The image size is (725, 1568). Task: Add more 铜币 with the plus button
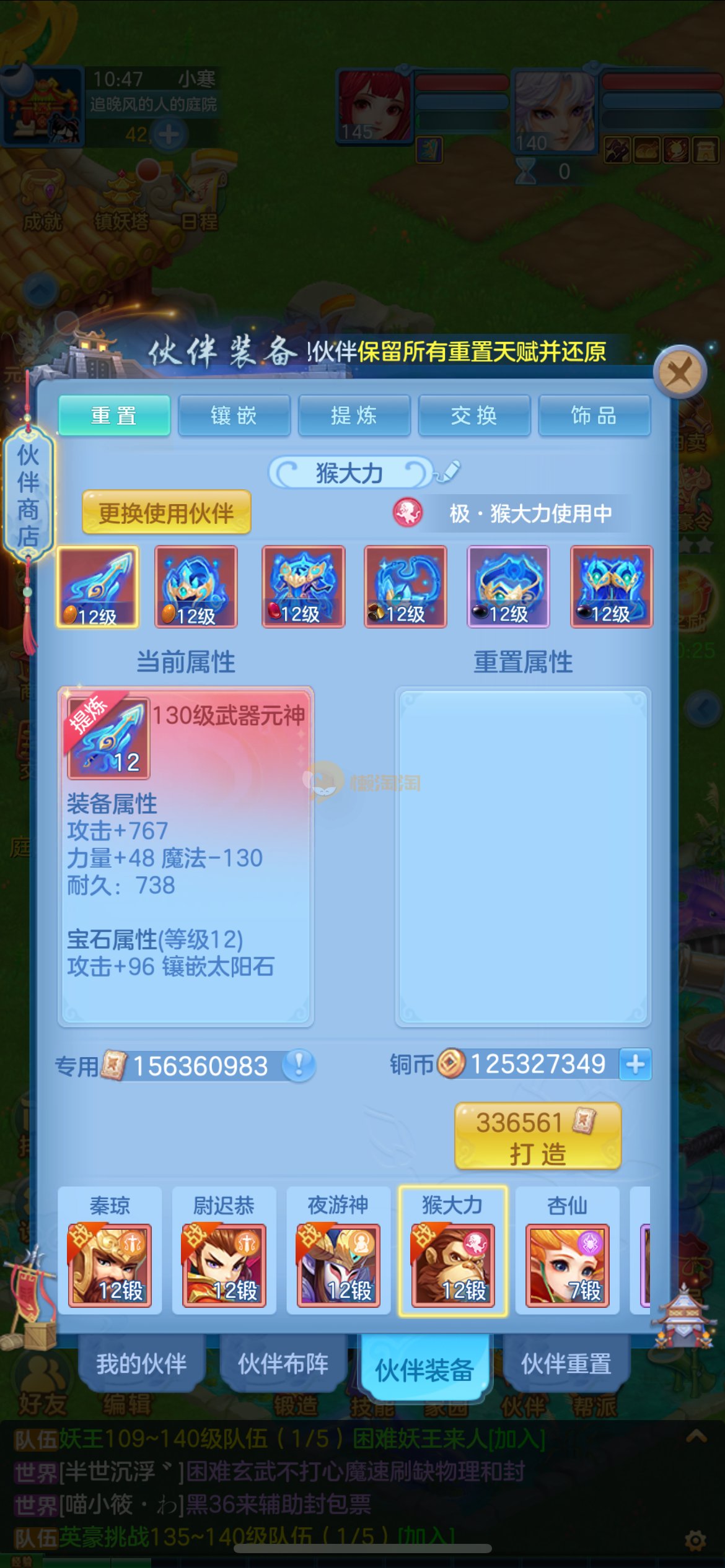pos(635,1064)
